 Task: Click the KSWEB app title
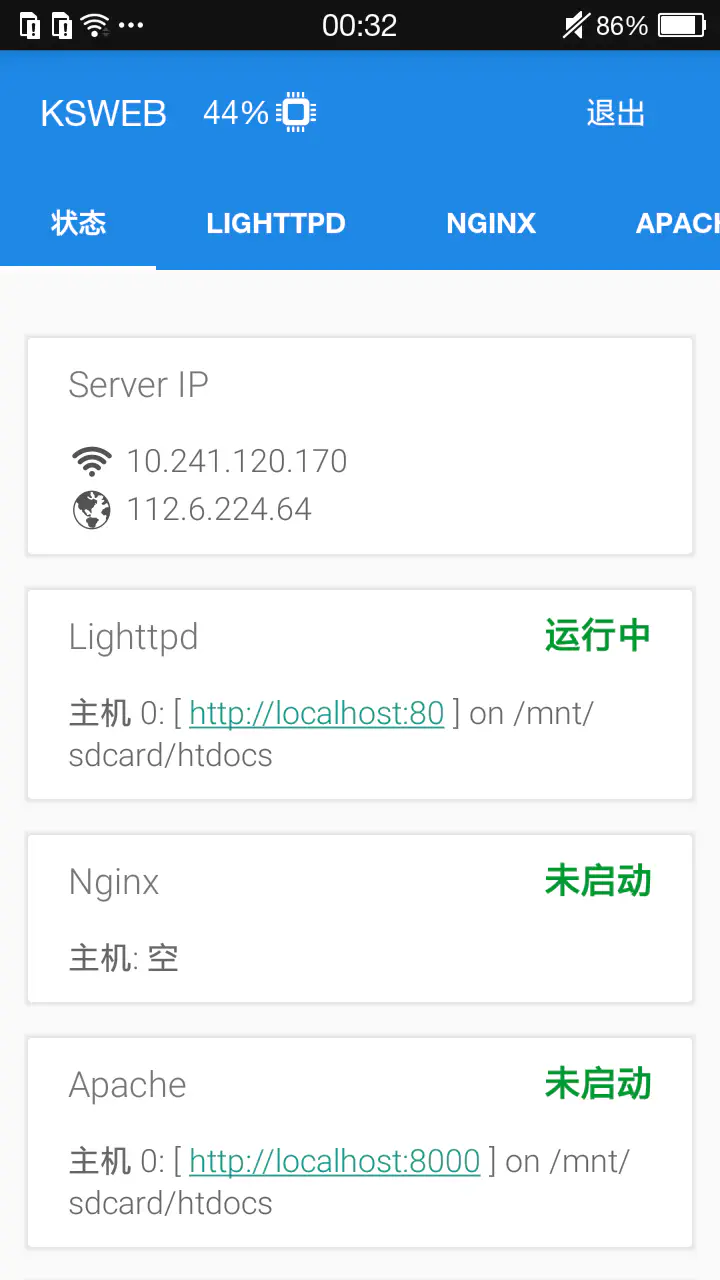(102, 113)
